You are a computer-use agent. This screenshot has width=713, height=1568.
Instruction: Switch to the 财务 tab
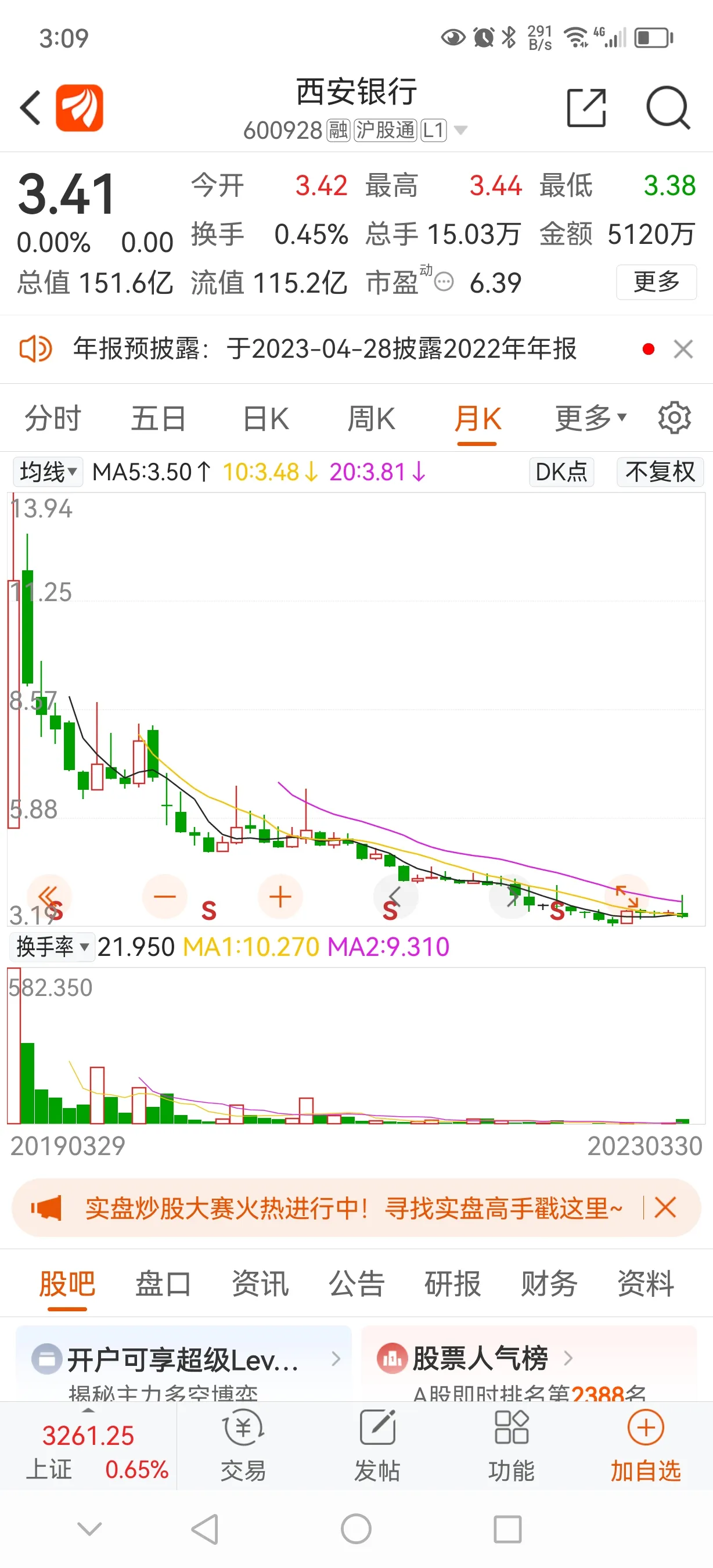coord(549,1283)
